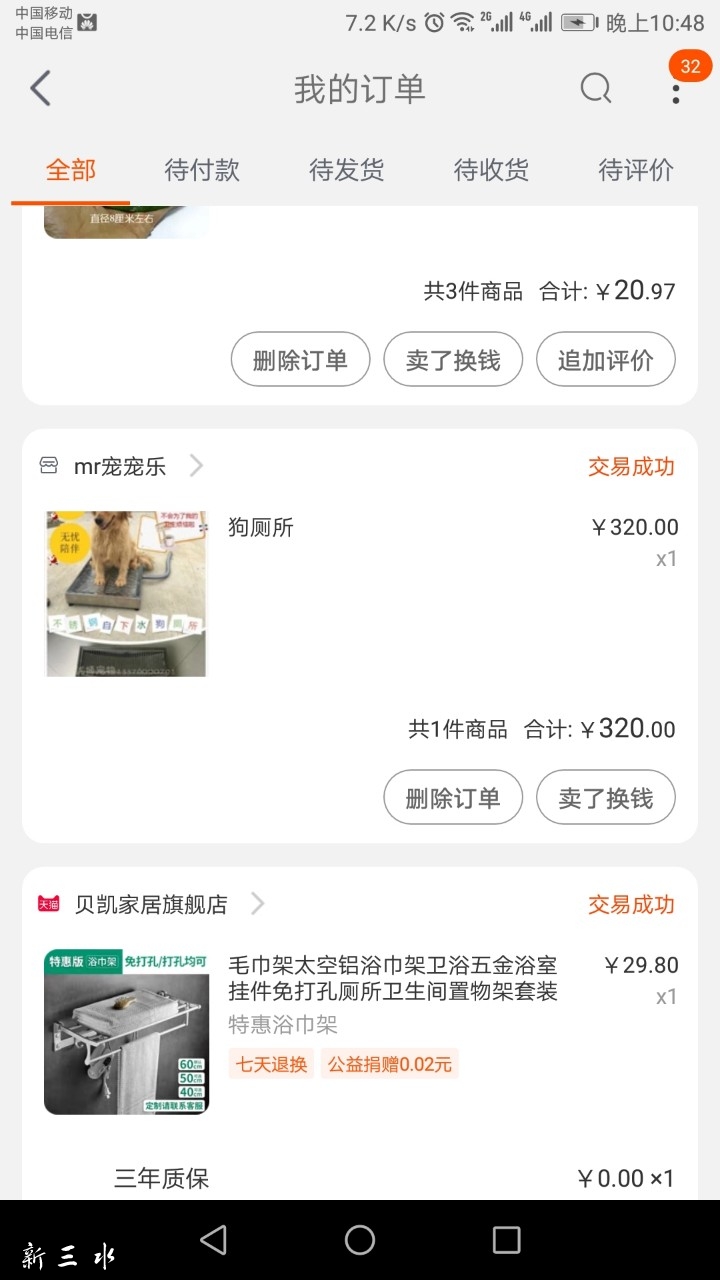Switch to the 待发货 tab
Screen dimensions: 720x1280
click(346, 170)
